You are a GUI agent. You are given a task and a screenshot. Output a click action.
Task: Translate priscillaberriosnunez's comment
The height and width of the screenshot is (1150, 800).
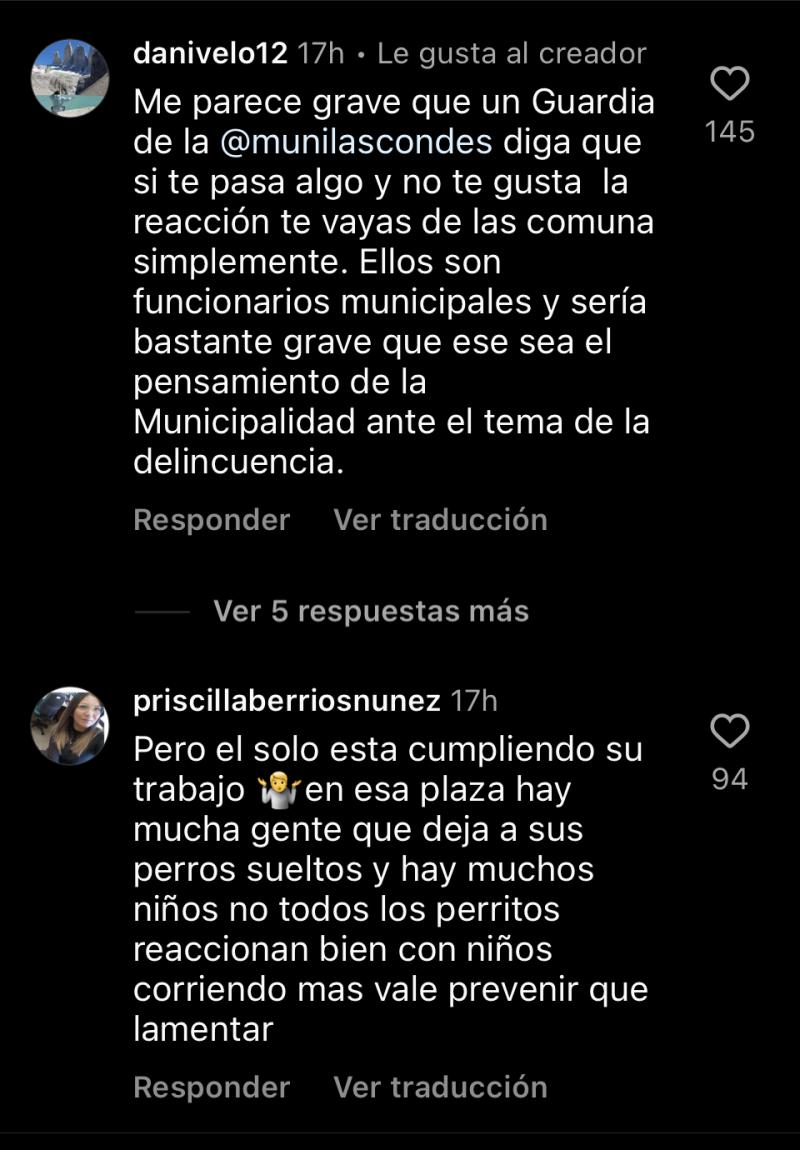pos(440,1087)
